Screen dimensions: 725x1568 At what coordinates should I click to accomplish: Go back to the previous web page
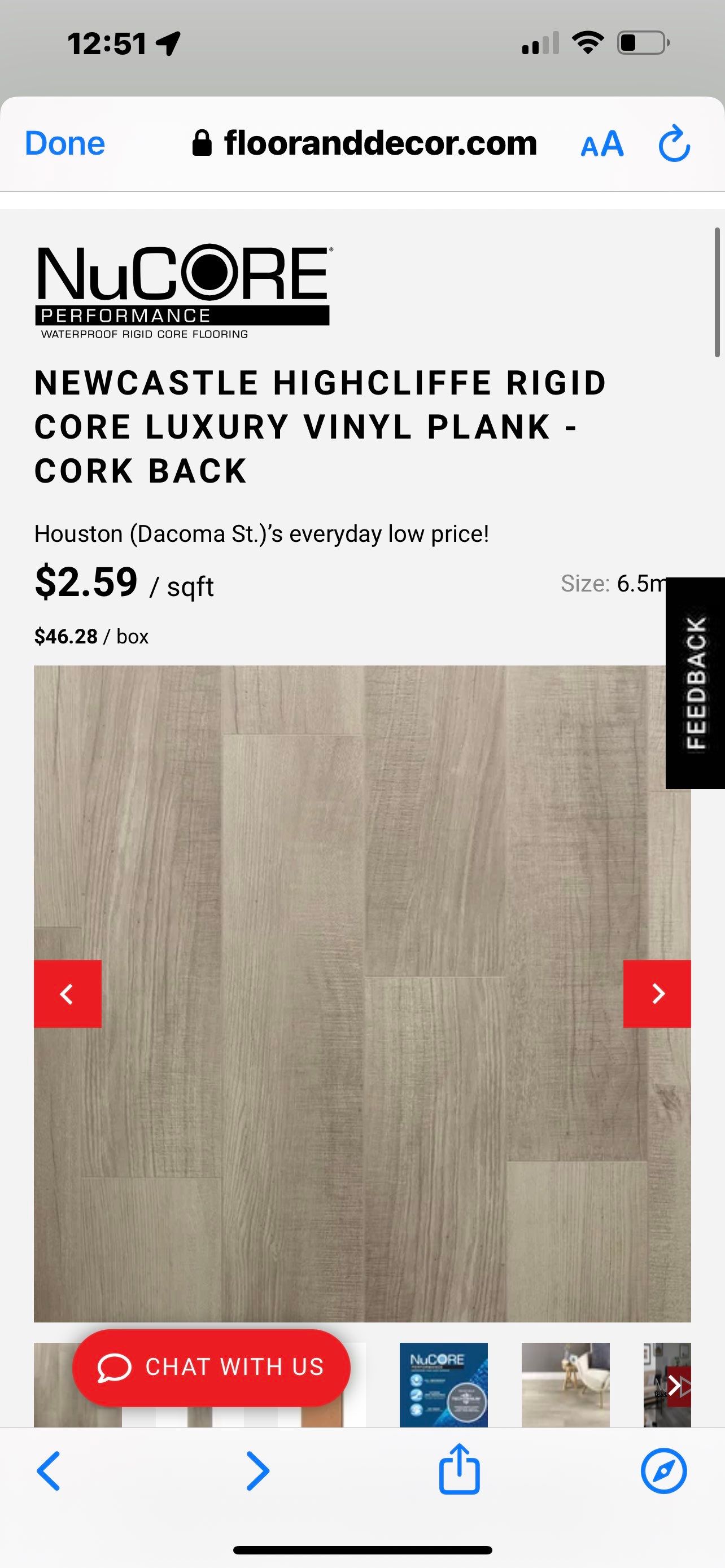point(49,1470)
